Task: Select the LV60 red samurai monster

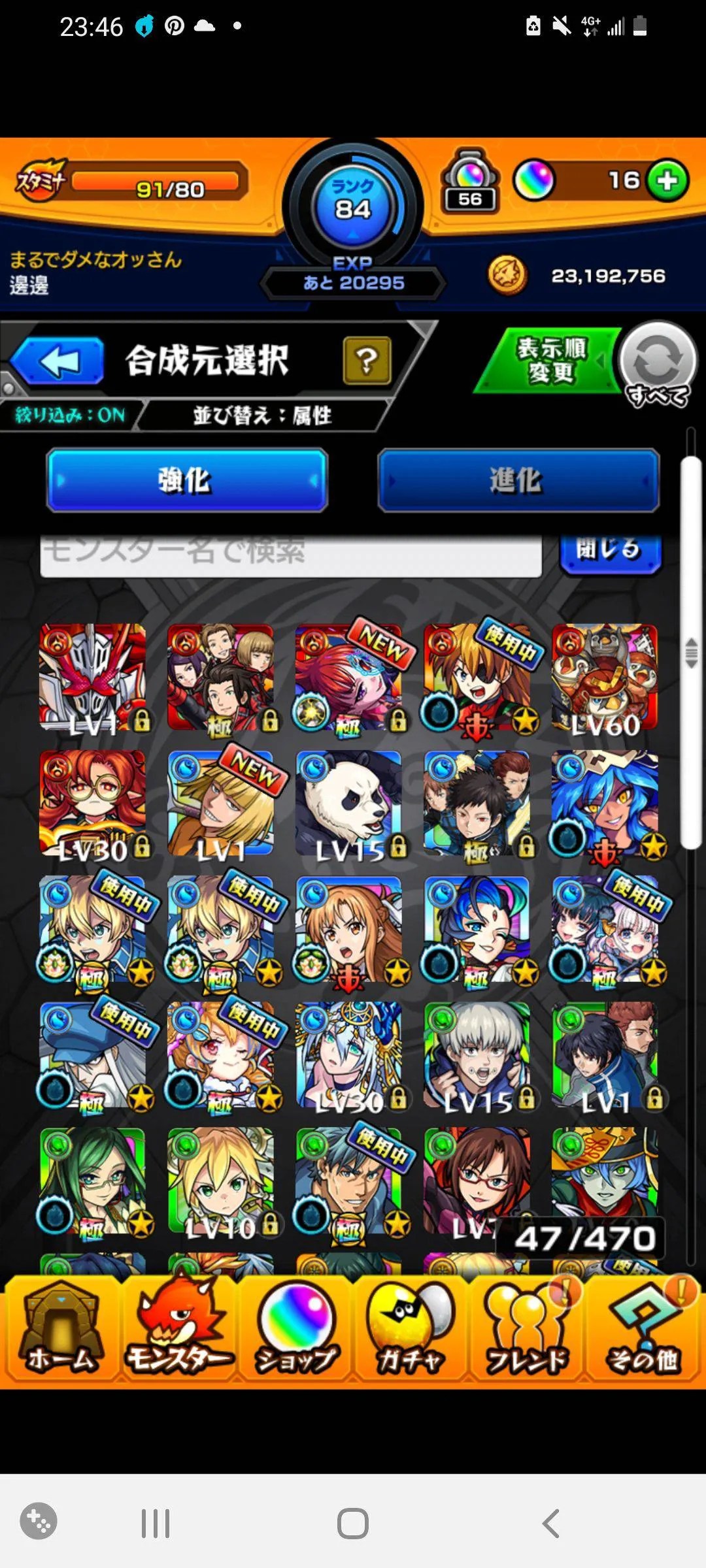Action: (605, 678)
